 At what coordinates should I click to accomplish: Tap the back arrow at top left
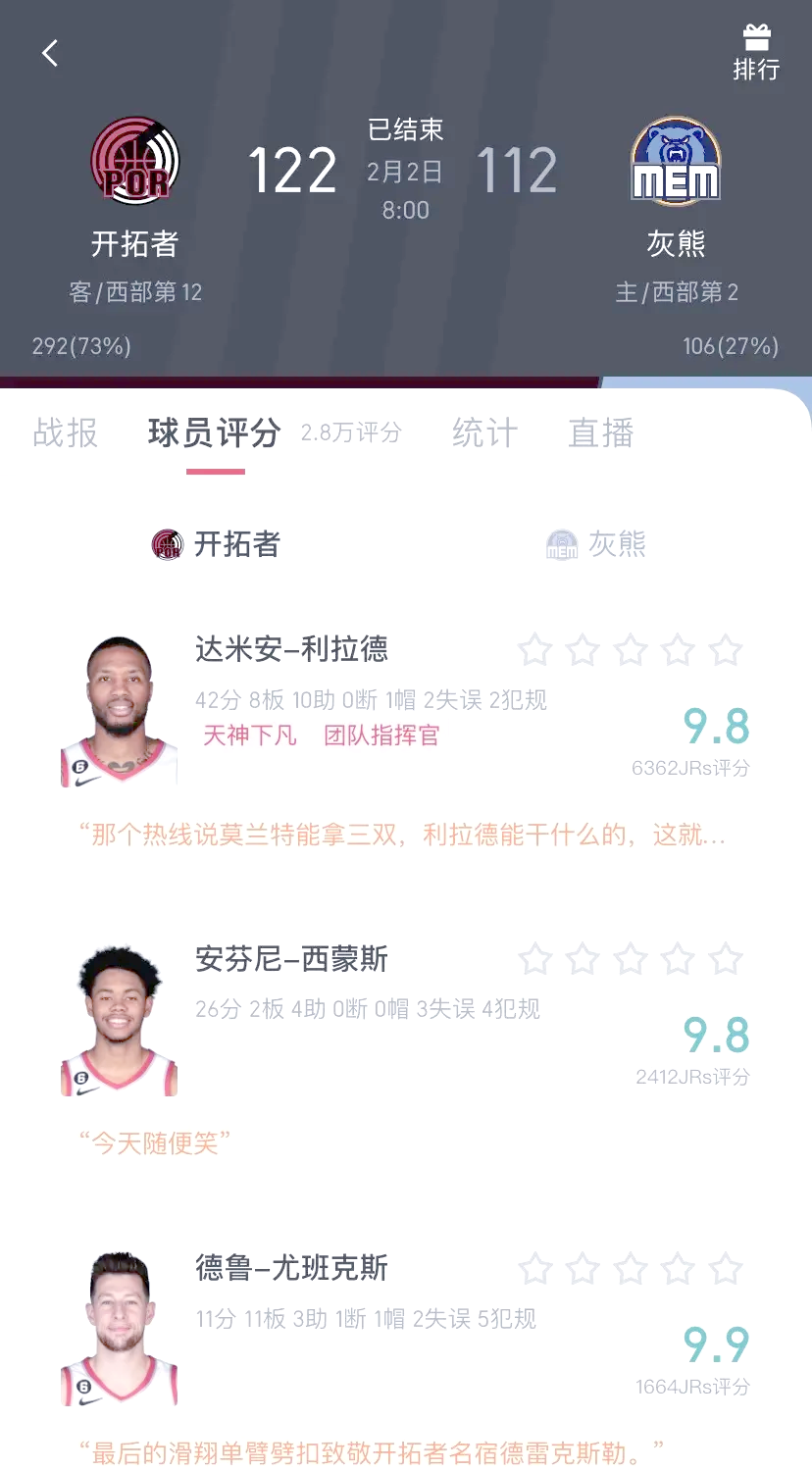pyautogui.click(x=49, y=53)
